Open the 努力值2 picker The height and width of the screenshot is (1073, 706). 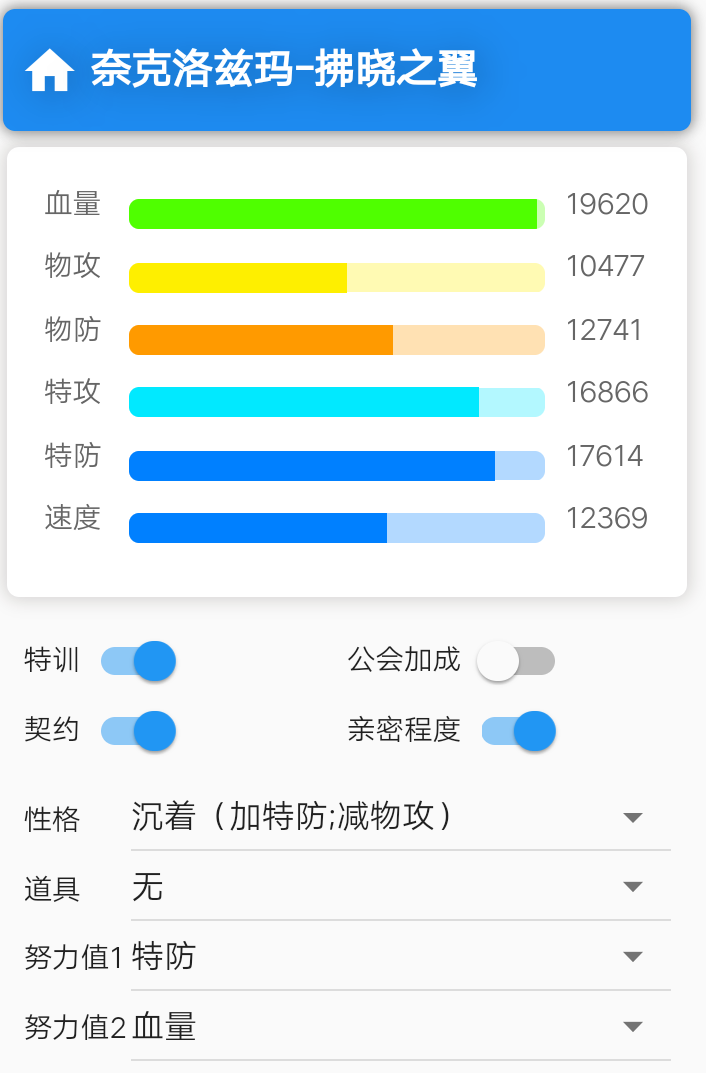(x=400, y=1027)
